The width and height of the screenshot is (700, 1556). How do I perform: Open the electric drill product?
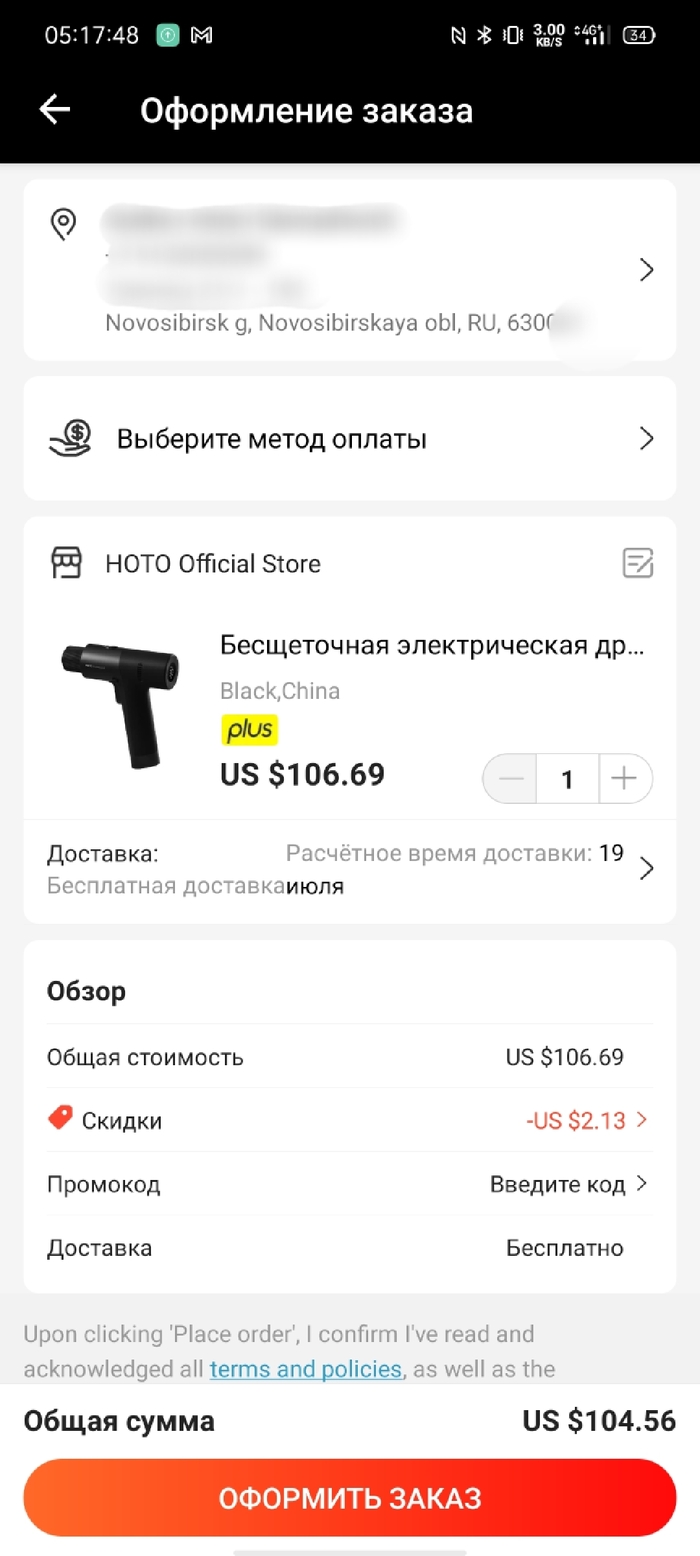pyautogui.click(x=432, y=645)
